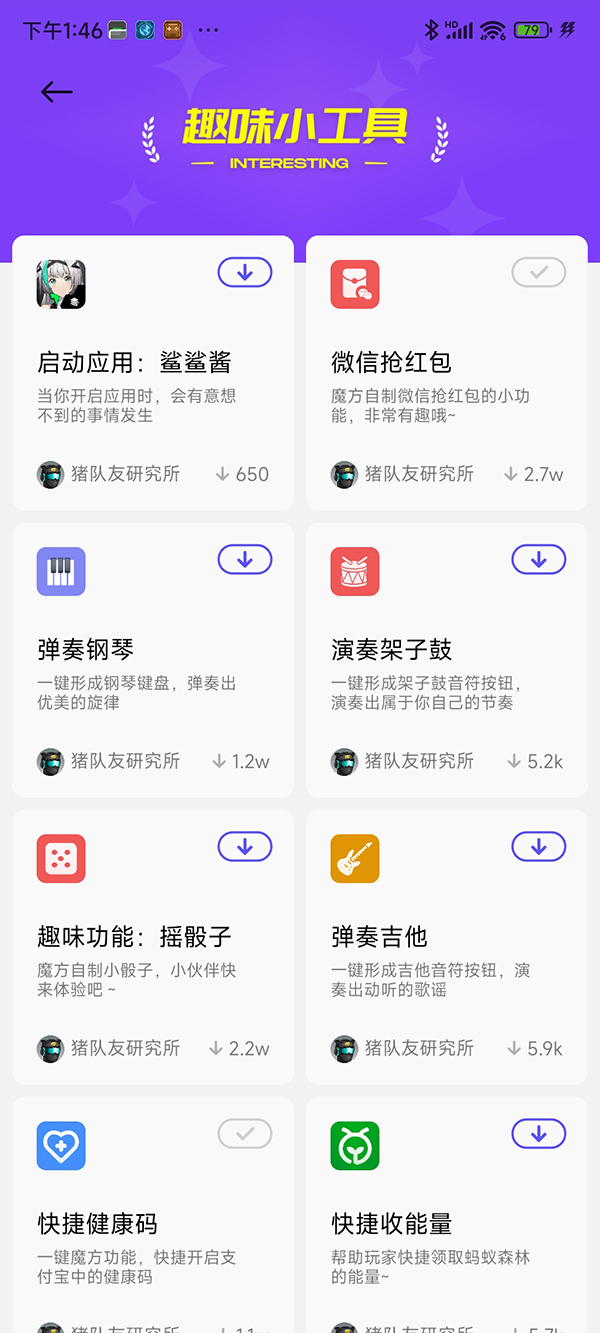Screen dimensions: 600x1333
Task: Download the 启动应用：鲨鲨酱 tool
Action: 245,272
